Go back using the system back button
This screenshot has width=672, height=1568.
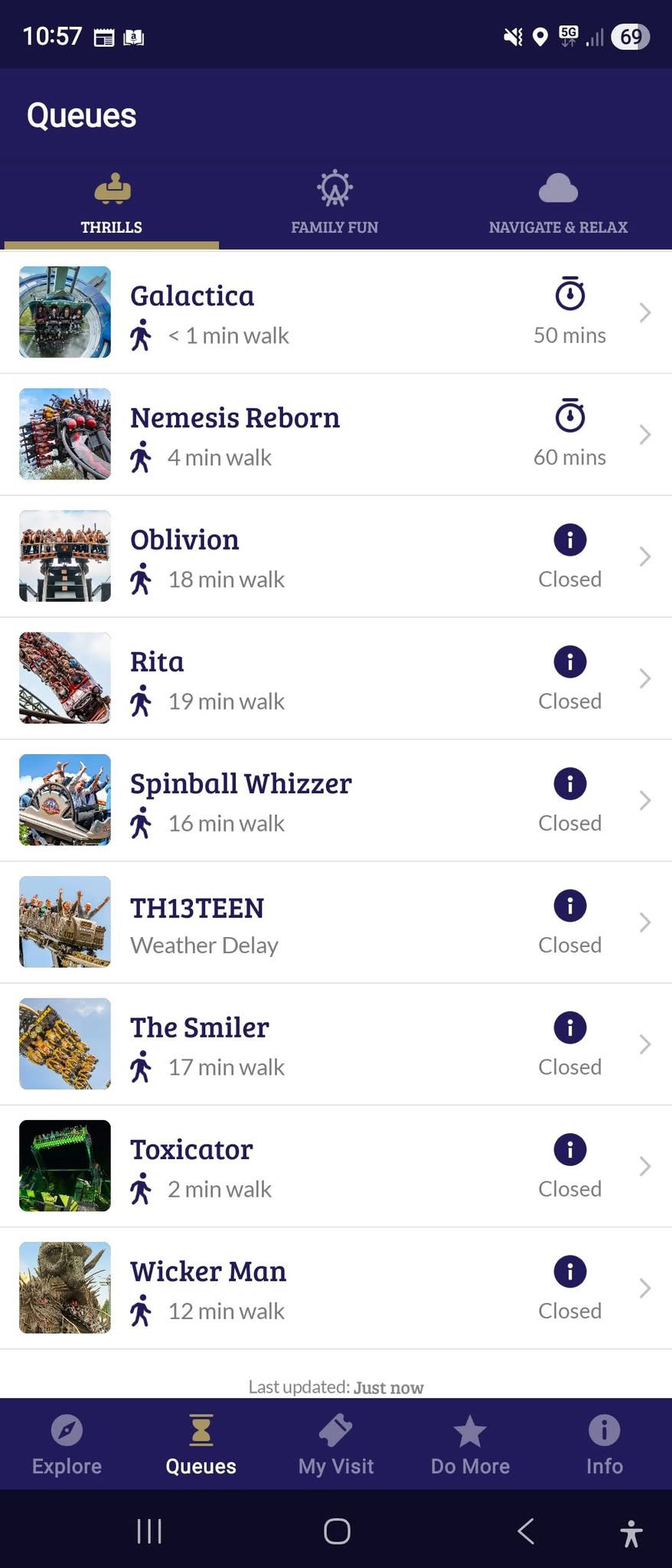[x=526, y=1531]
